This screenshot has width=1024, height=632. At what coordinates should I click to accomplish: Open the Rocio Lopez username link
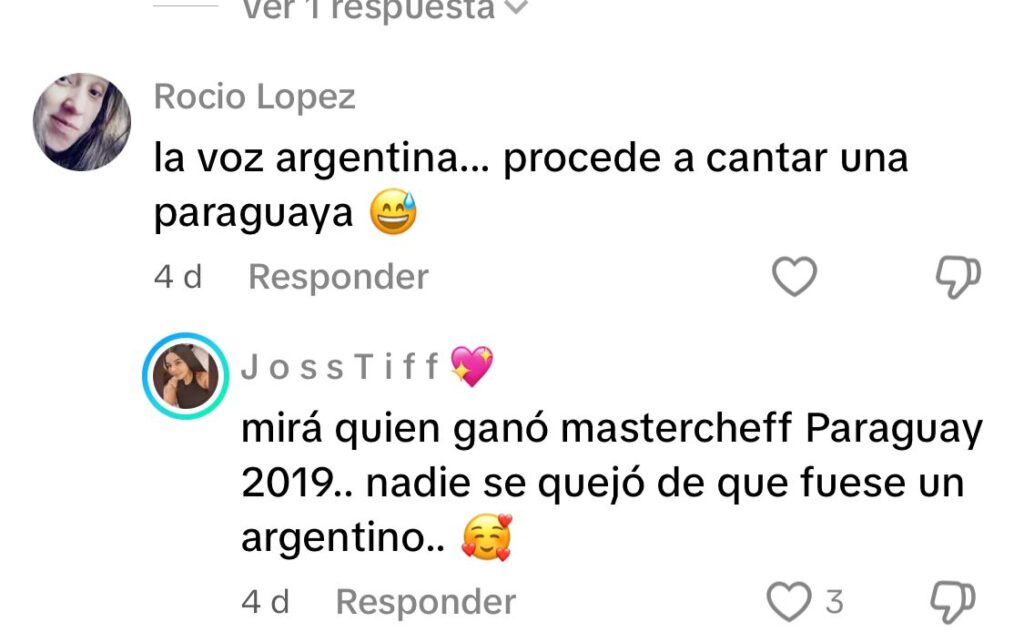pos(255,98)
